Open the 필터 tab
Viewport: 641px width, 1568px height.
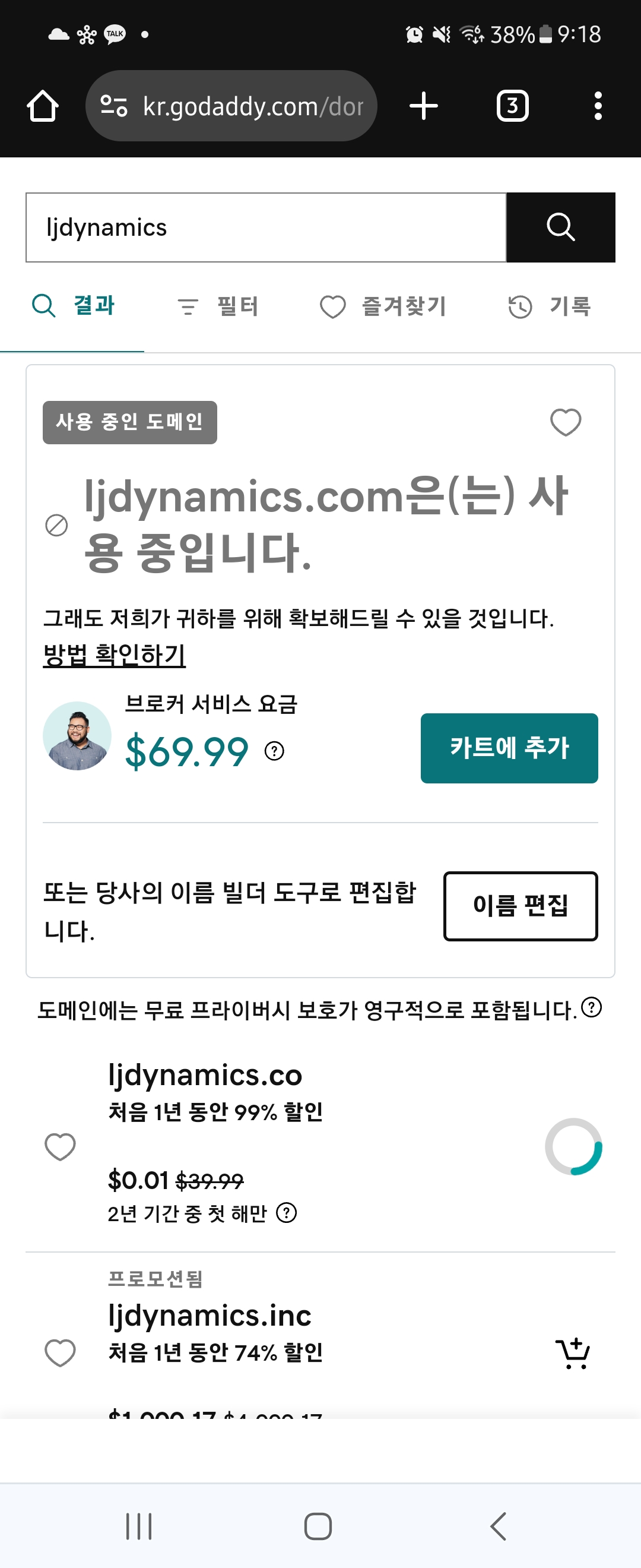pos(218,306)
